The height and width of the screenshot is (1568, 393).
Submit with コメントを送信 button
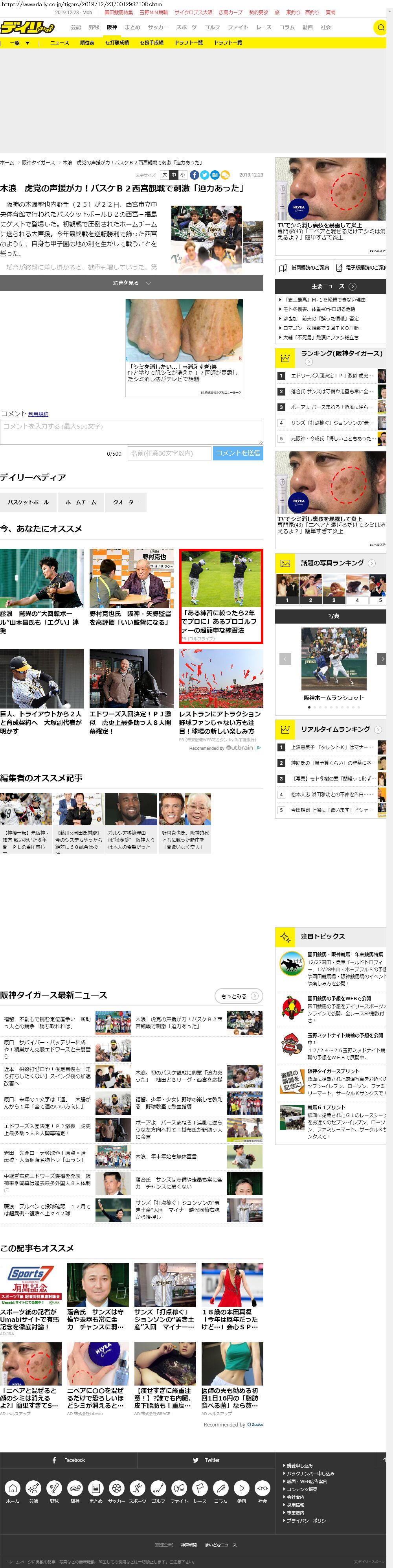tap(238, 453)
